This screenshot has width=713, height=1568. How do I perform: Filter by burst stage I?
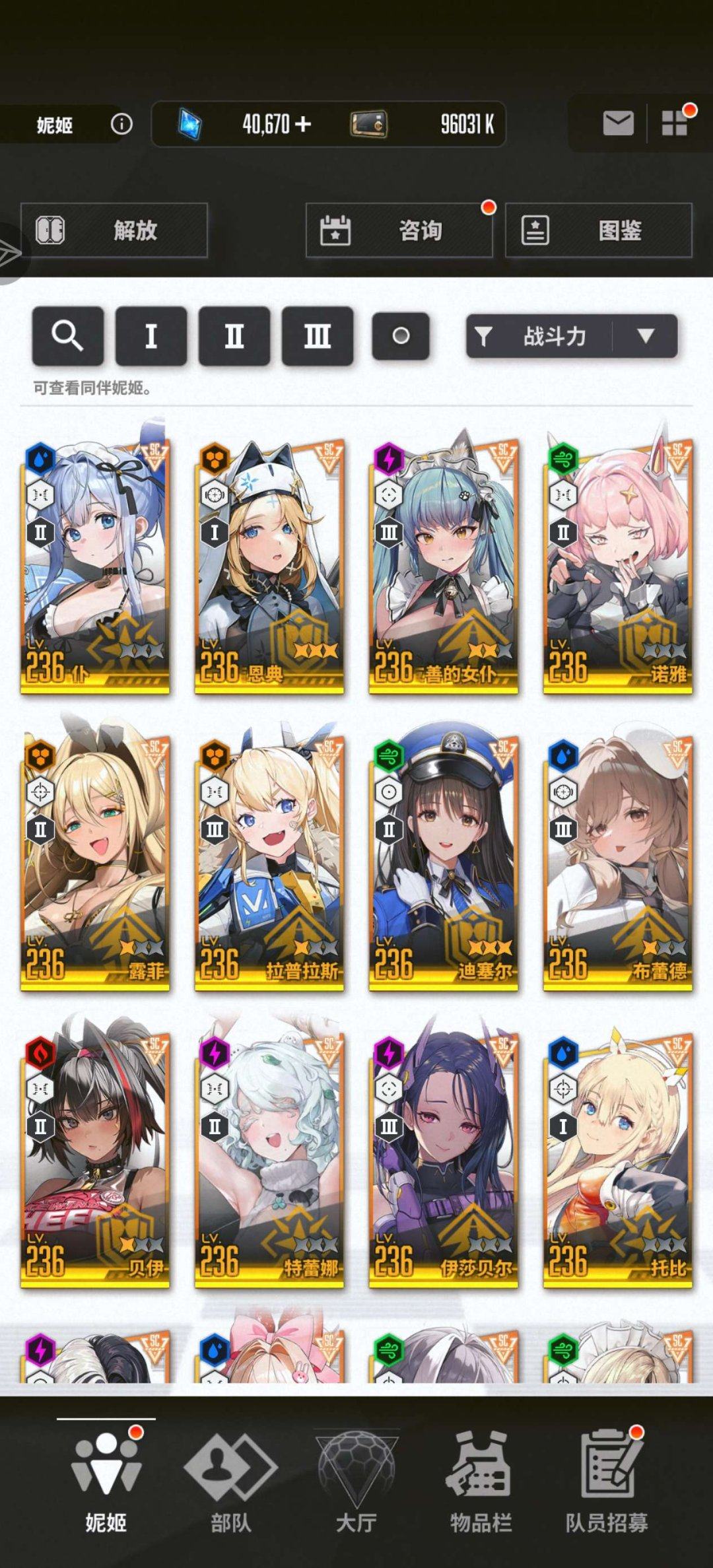click(151, 336)
